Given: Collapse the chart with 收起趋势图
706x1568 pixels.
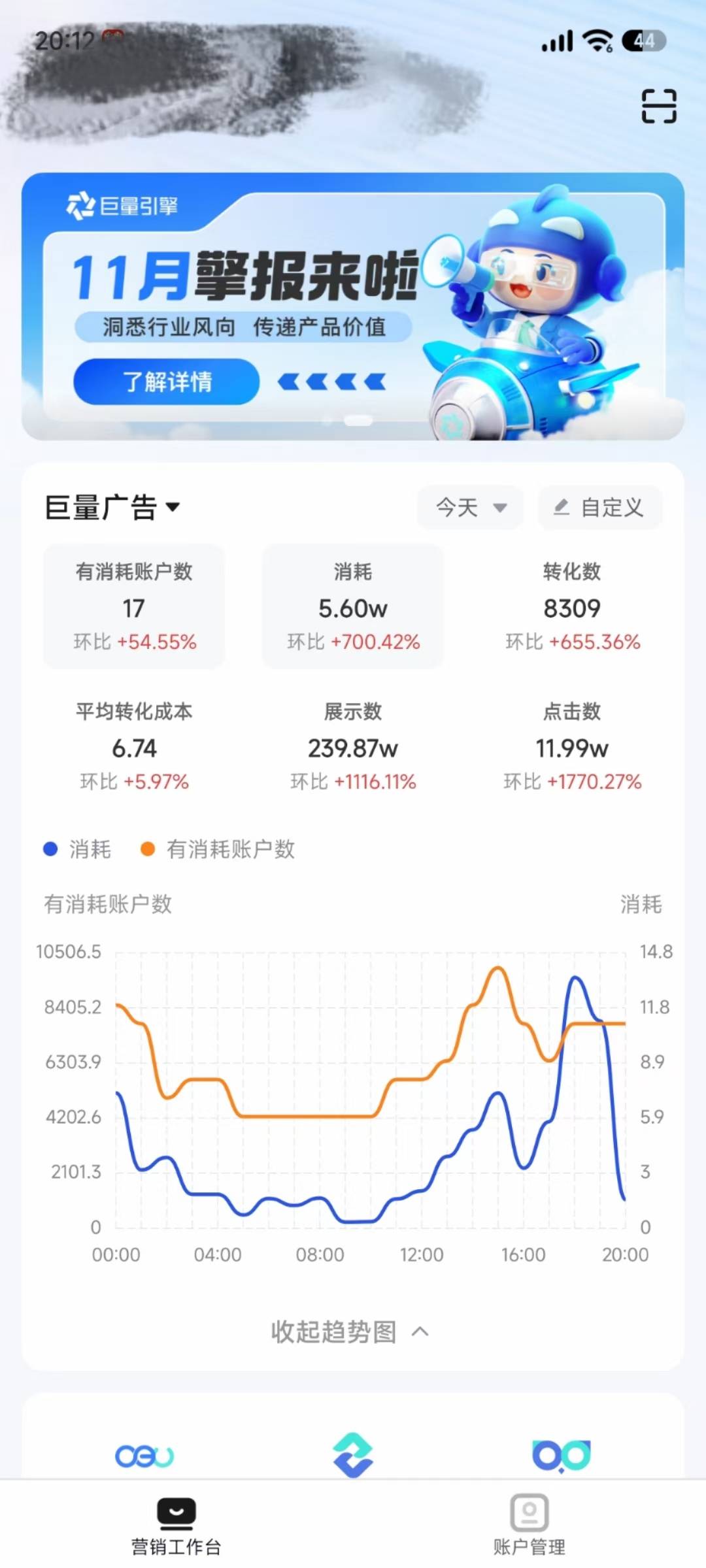Looking at the screenshot, I should [x=350, y=1331].
